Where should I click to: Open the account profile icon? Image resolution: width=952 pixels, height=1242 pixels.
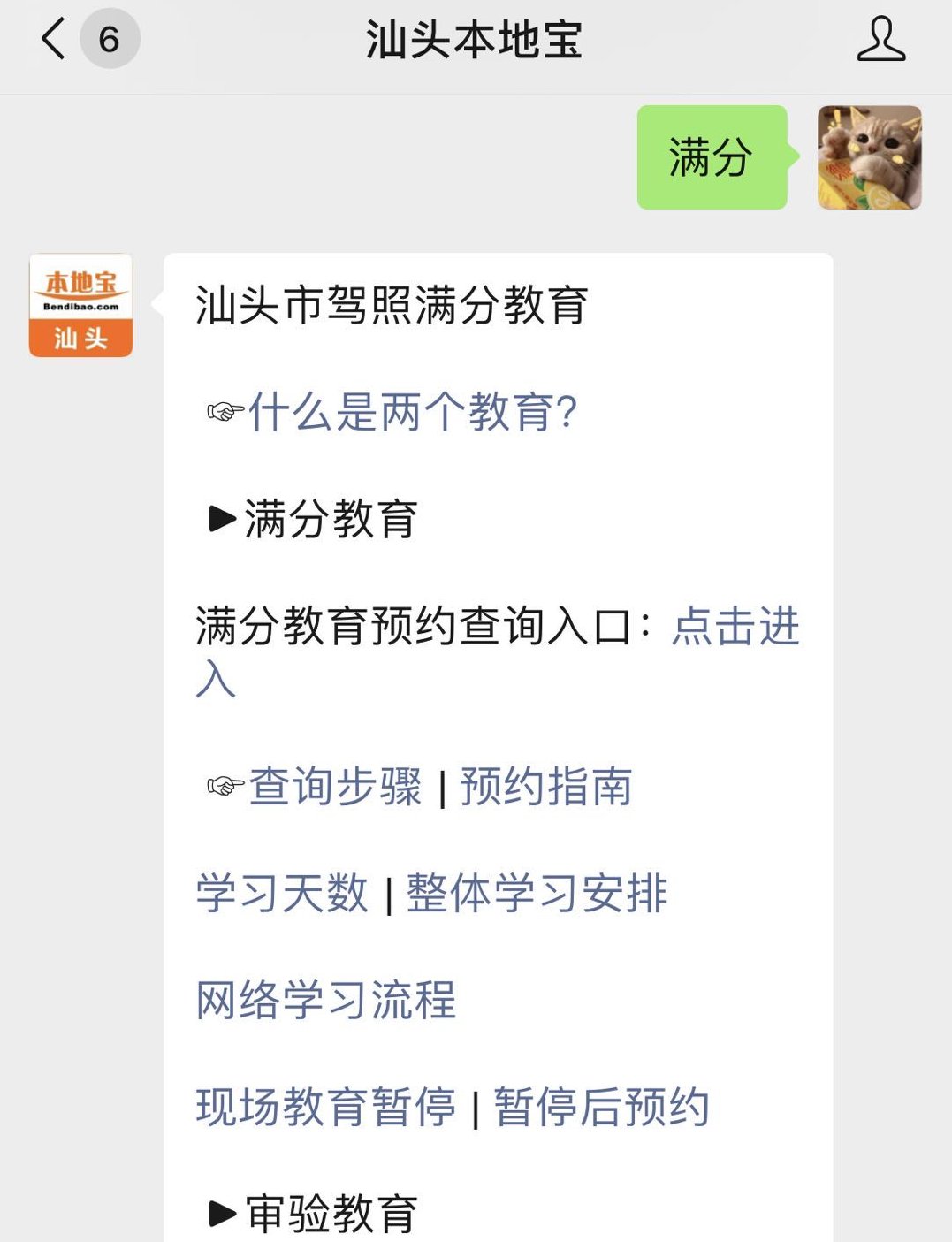click(880, 40)
